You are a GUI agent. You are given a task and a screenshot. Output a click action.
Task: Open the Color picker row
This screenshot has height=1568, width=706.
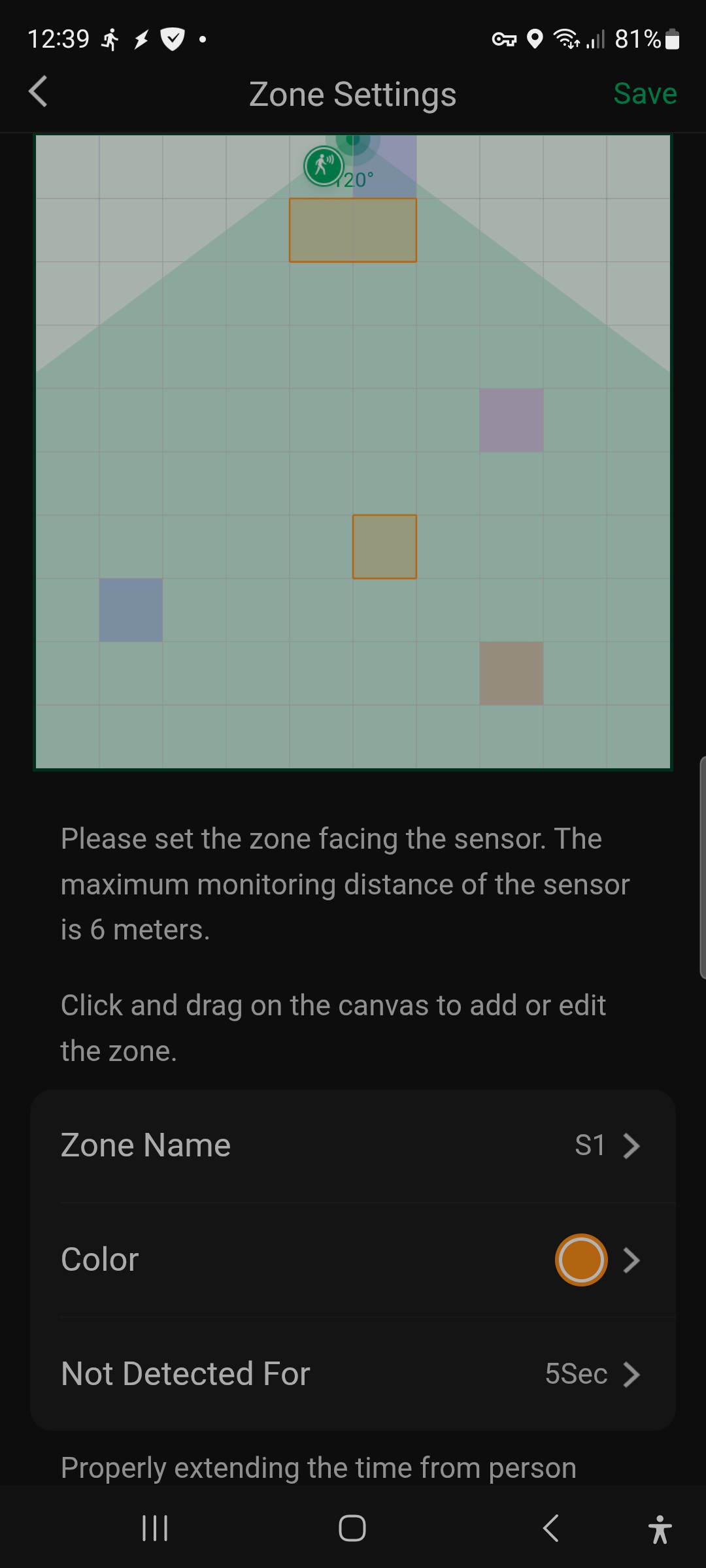click(353, 1260)
